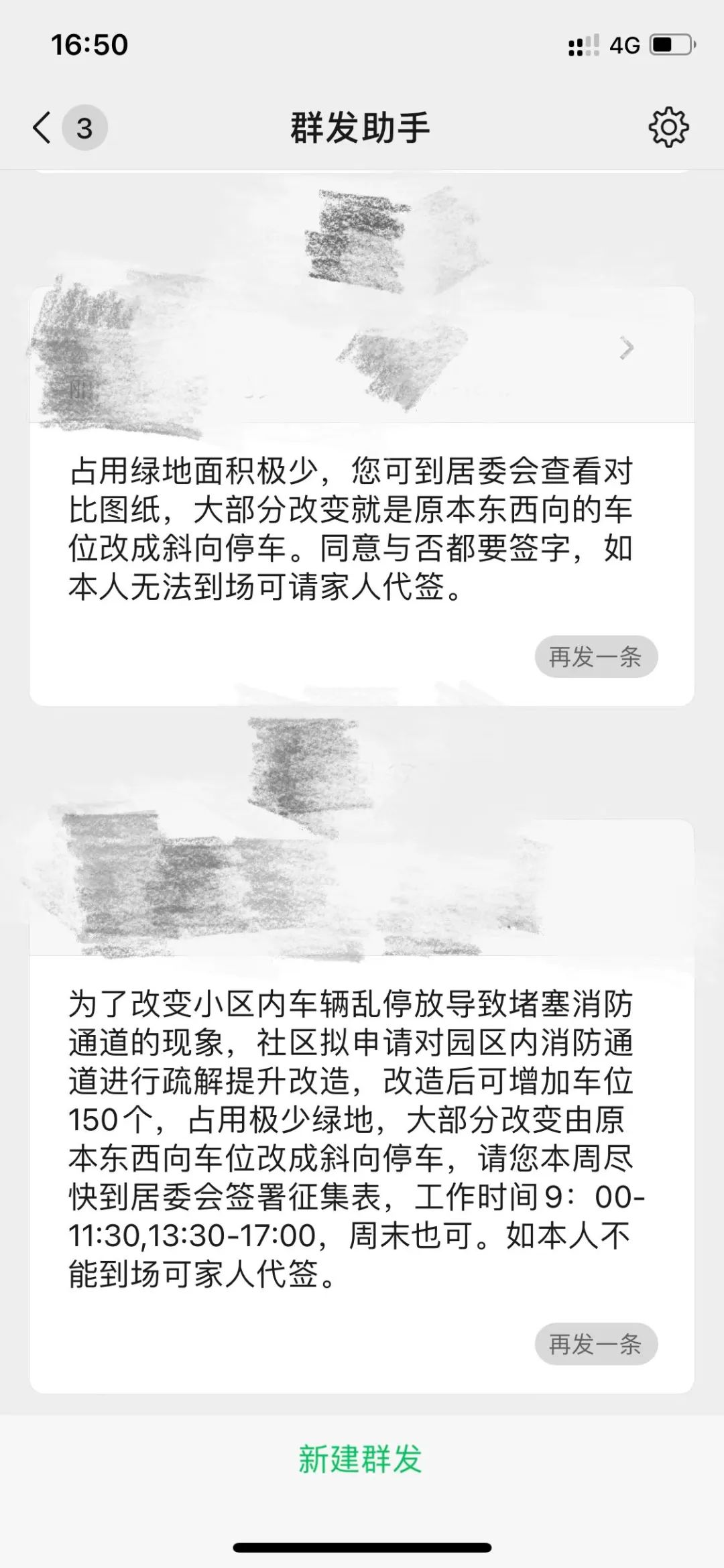This screenshot has height=1568, width=724.
Task: Open the settings gear icon
Action: (668, 127)
